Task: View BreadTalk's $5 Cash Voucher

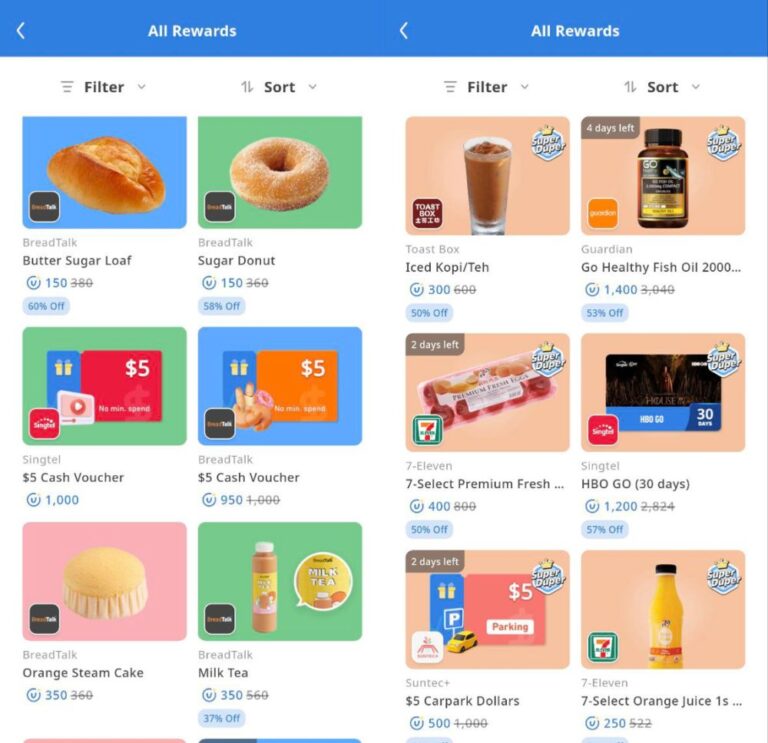Action: pos(280,385)
